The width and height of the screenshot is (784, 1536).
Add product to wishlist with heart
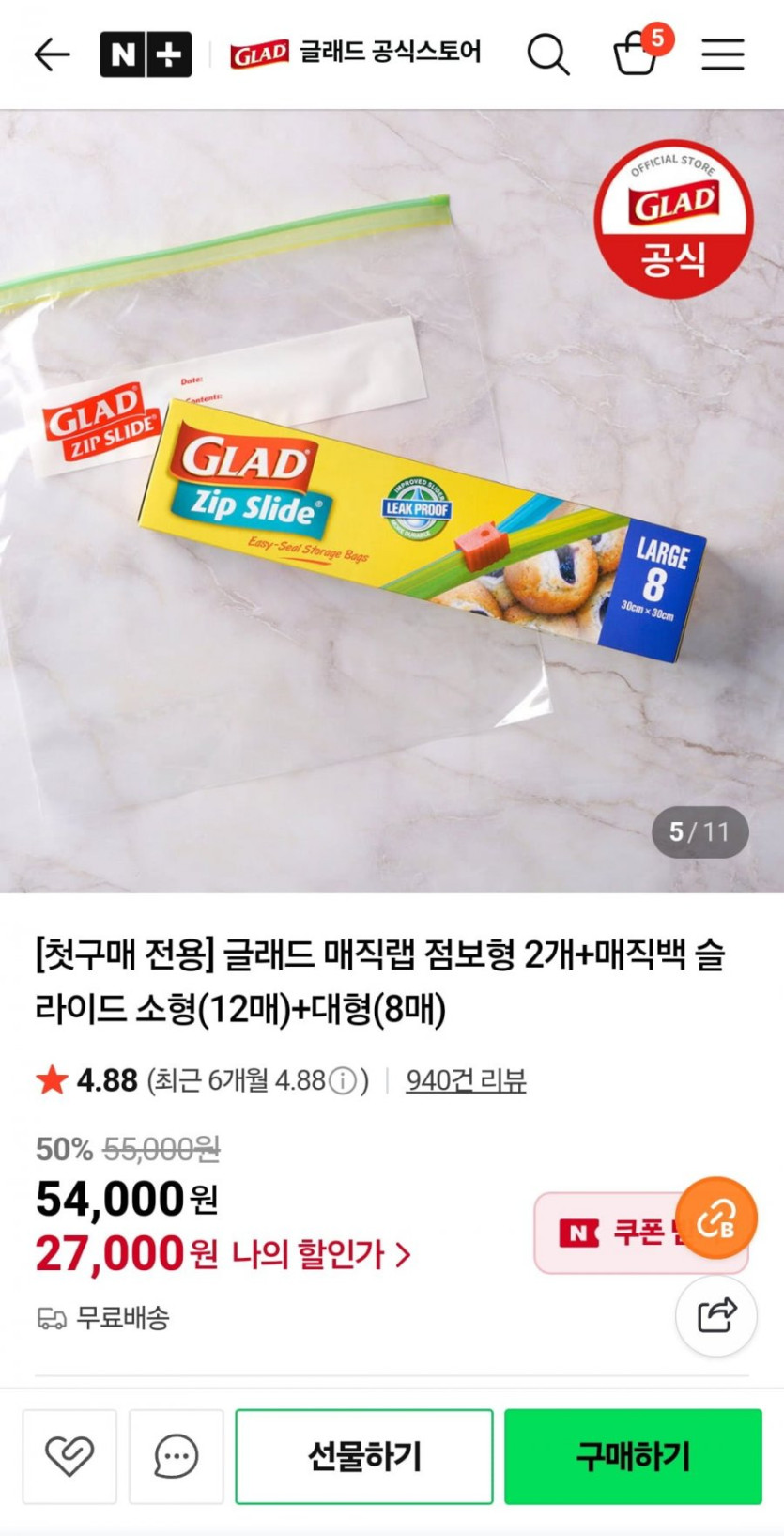click(x=69, y=1456)
